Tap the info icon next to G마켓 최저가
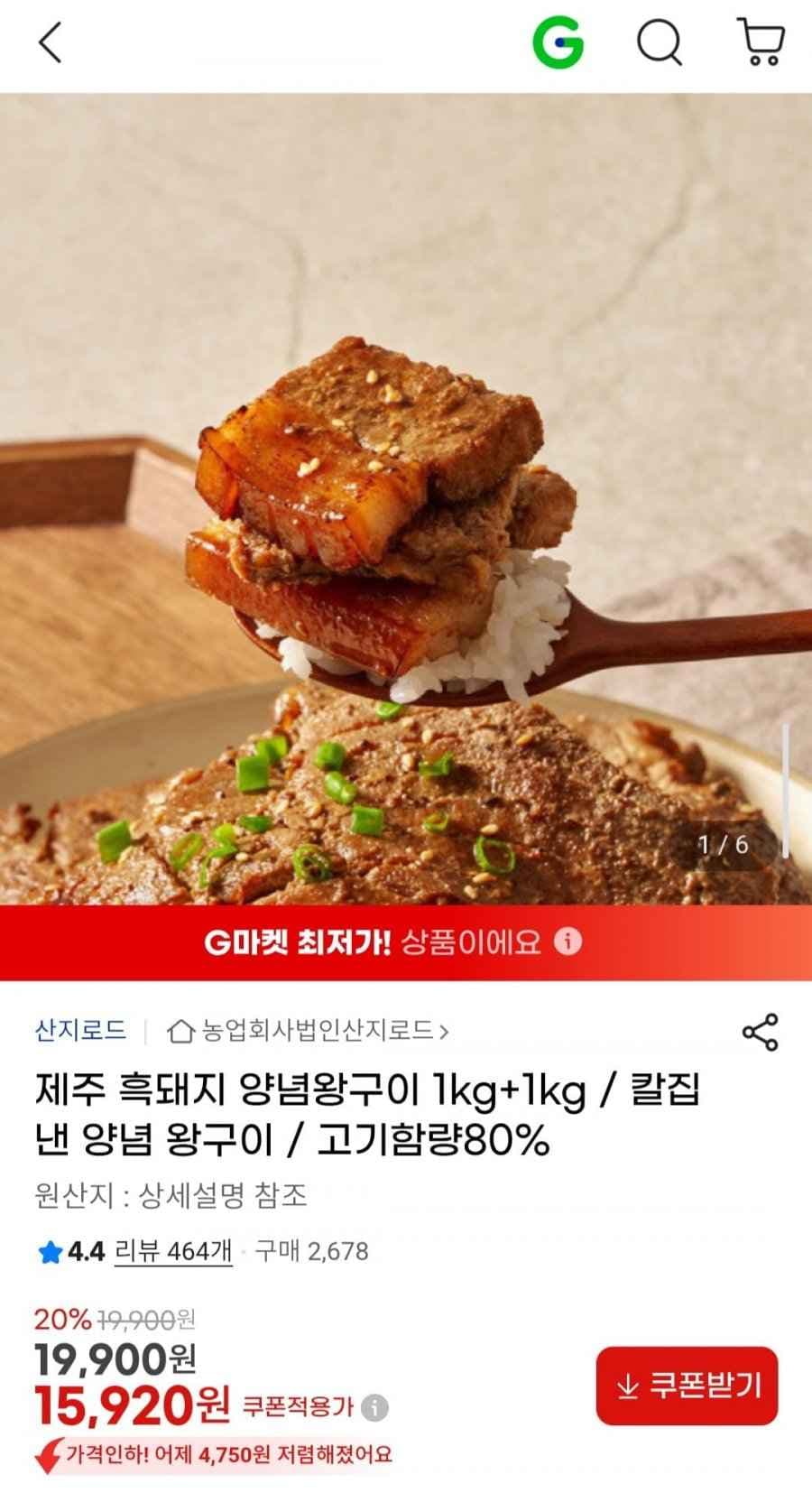The image size is (812, 1493). pyautogui.click(x=567, y=942)
